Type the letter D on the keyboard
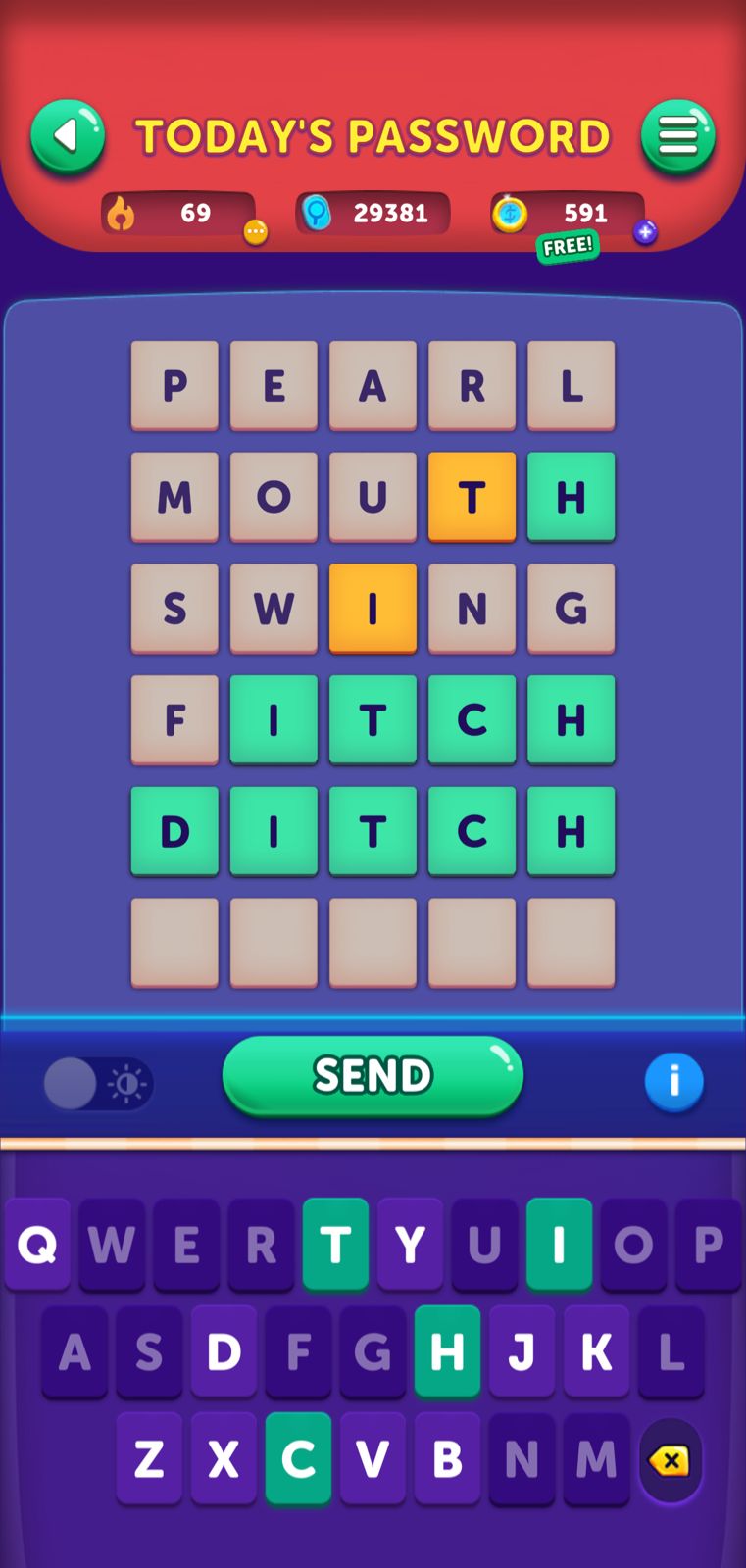 click(x=224, y=1352)
